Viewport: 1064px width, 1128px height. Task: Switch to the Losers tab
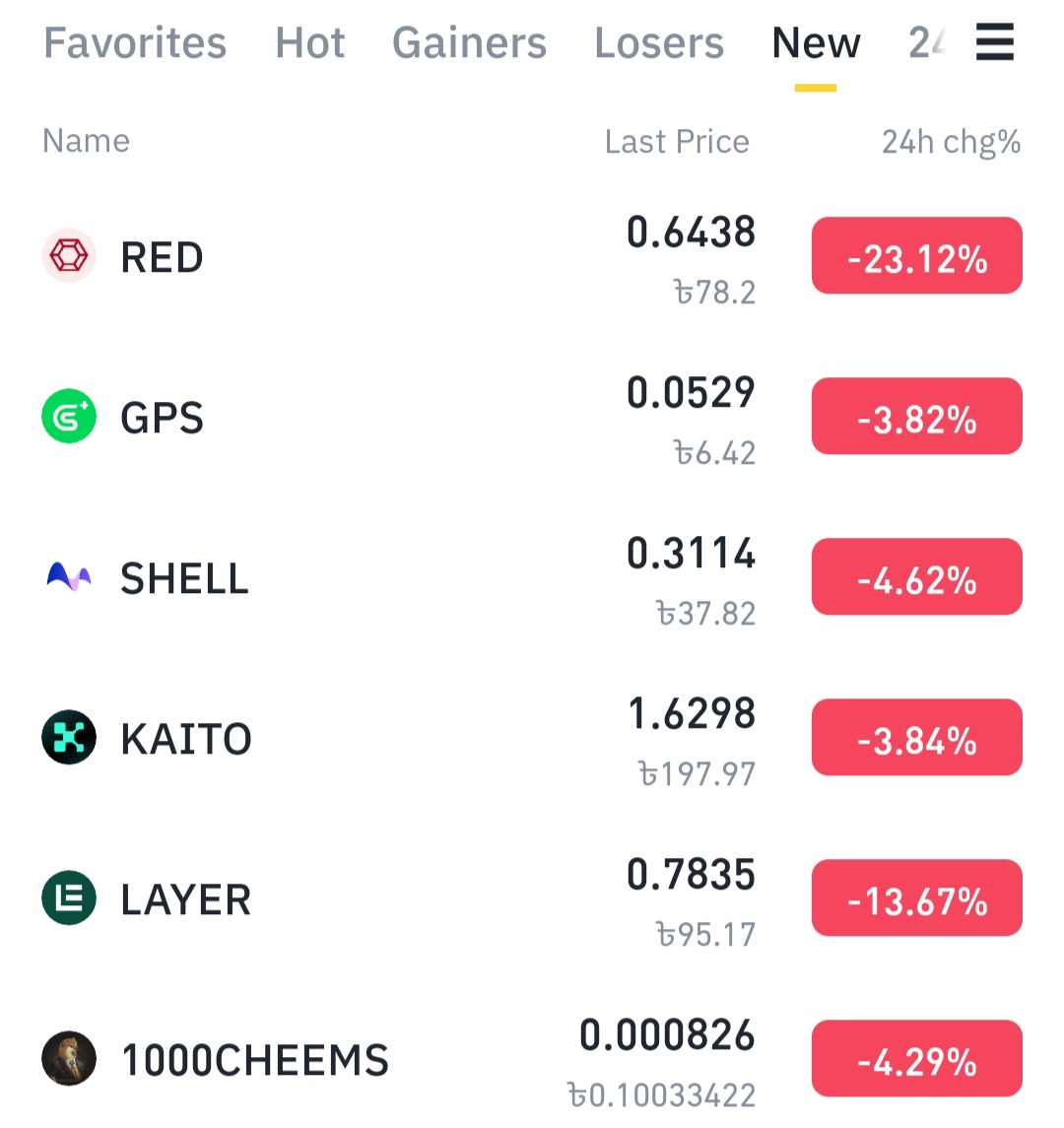(x=659, y=42)
